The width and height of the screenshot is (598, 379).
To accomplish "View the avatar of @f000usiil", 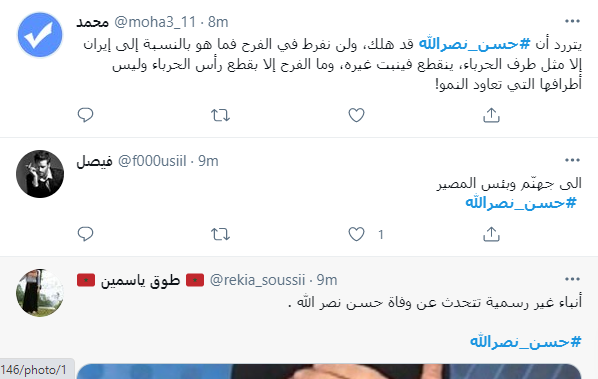I will (x=40, y=173).
